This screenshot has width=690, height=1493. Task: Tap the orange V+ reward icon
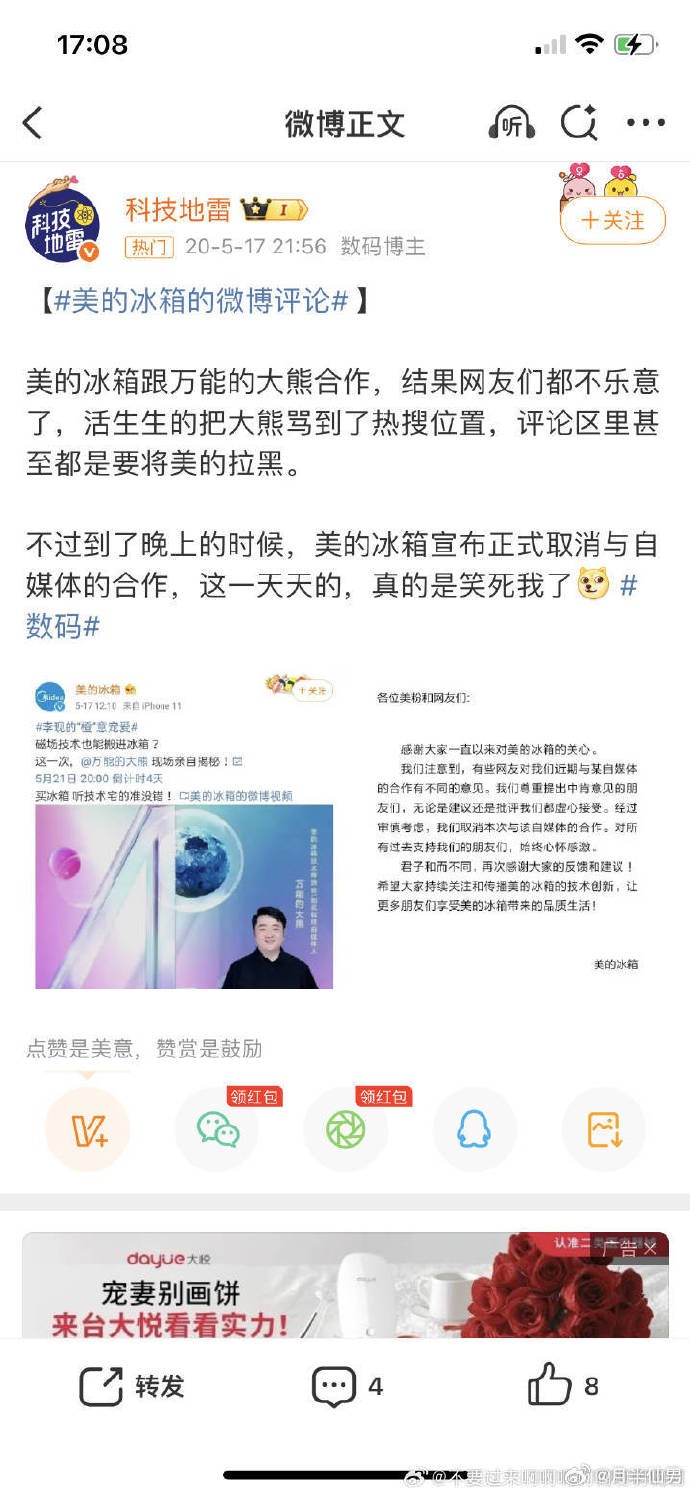88,1130
